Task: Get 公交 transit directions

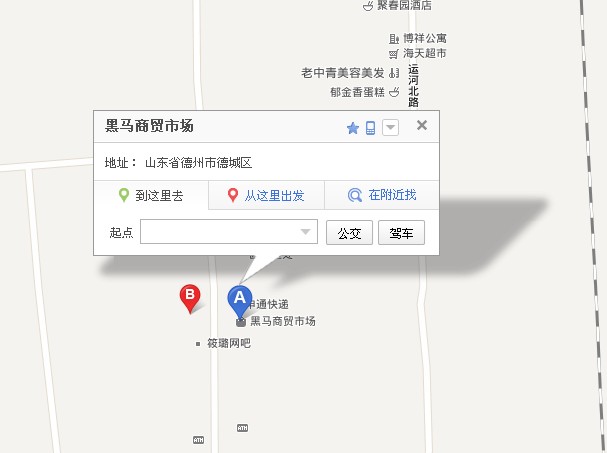Action: pos(349,233)
